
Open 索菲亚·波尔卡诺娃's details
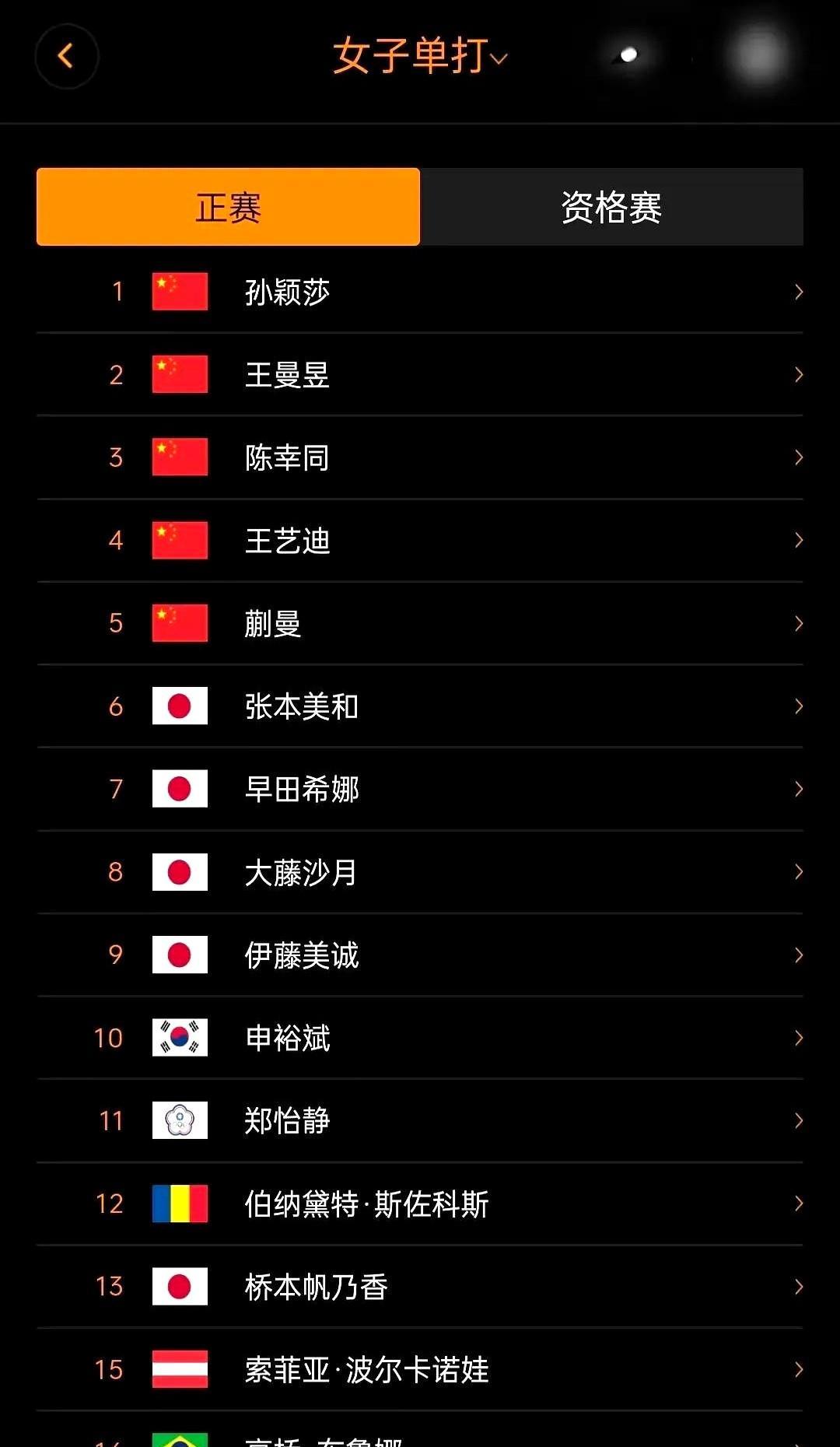tap(420, 1370)
